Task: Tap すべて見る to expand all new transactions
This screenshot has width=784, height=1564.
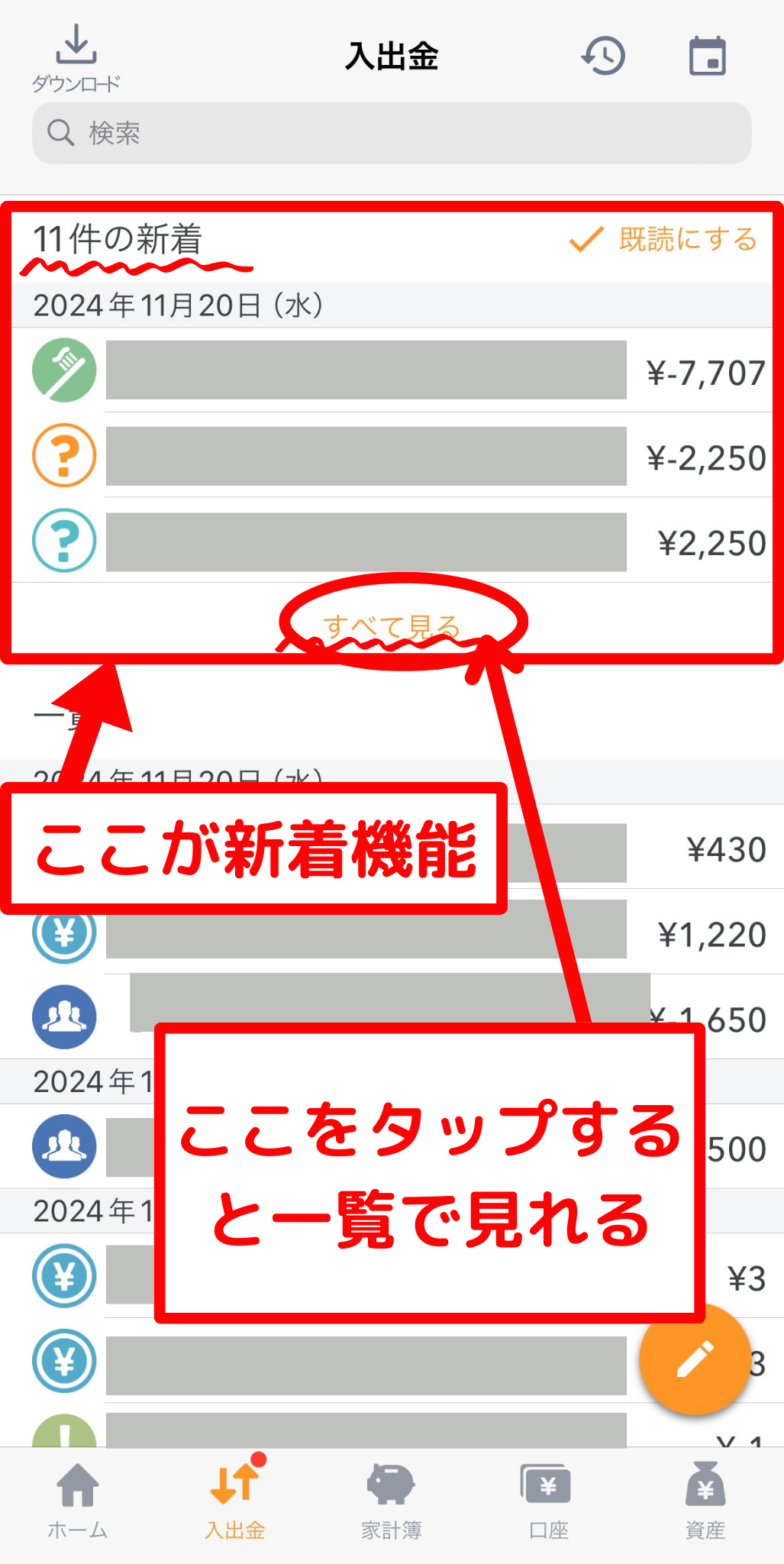Action: click(392, 626)
